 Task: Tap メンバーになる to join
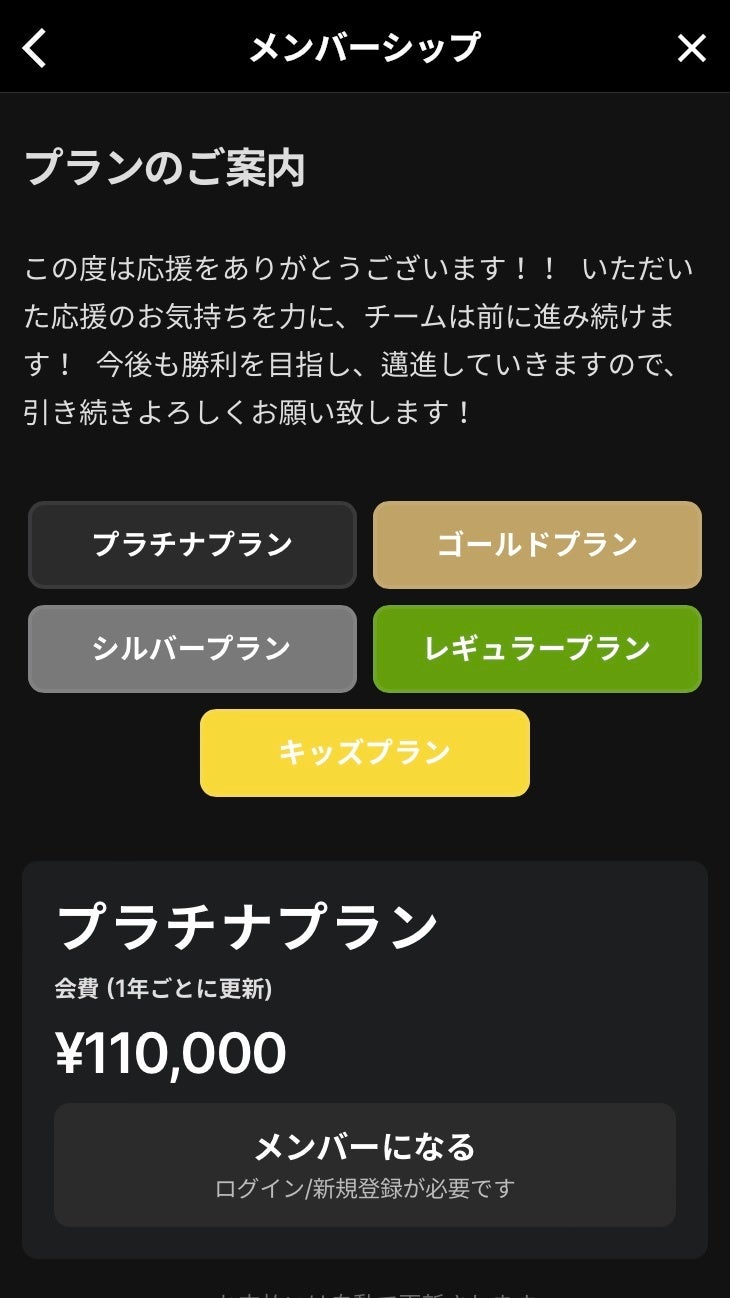point(365,1164)
